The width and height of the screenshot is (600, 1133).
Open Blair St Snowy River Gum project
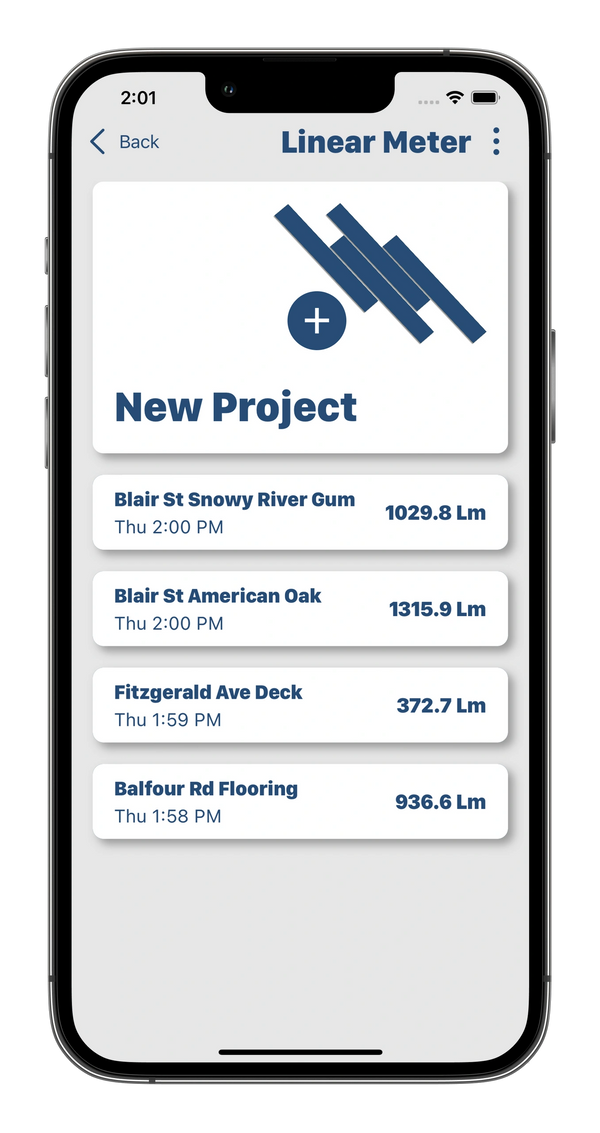pyautogui.click(x=300, y=512)
